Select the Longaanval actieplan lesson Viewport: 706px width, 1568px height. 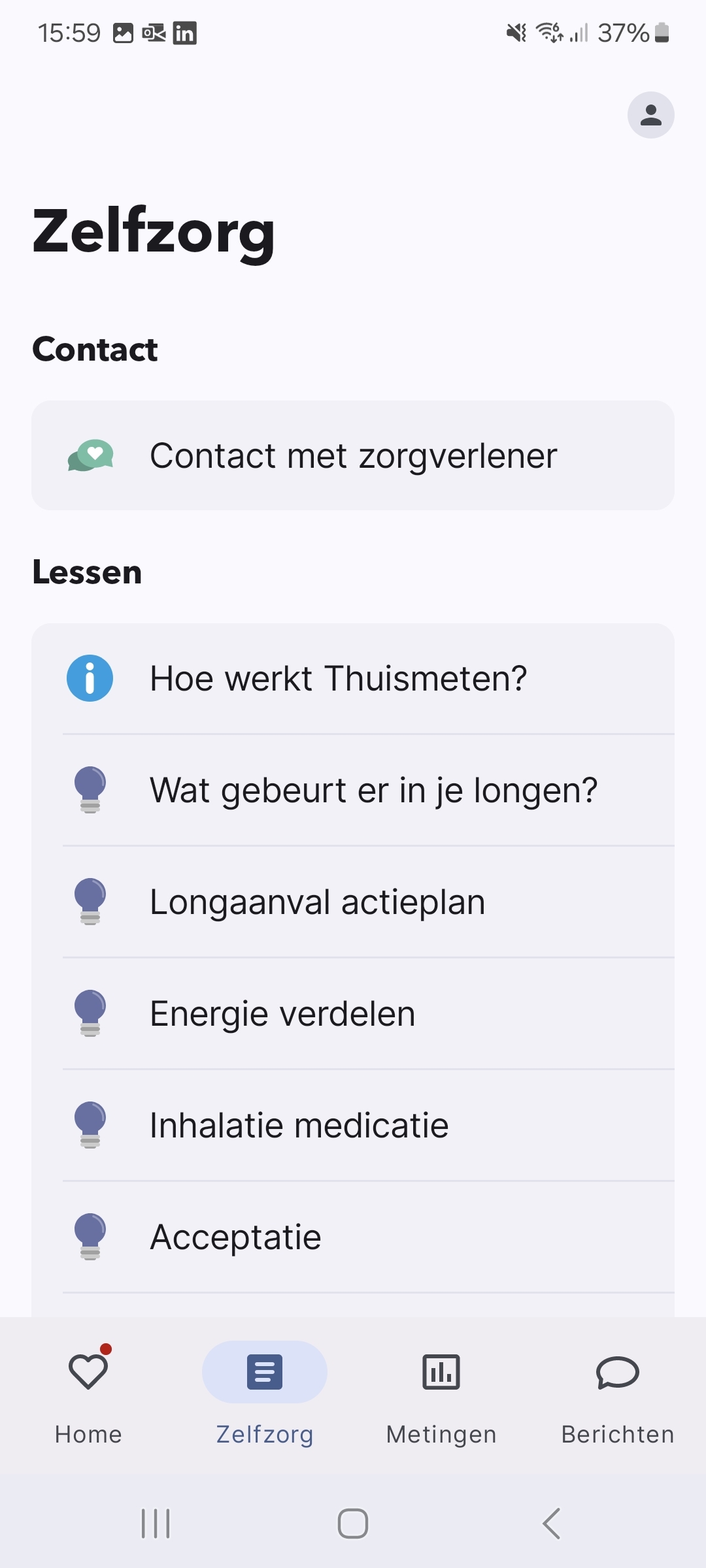tap(353, 902)
